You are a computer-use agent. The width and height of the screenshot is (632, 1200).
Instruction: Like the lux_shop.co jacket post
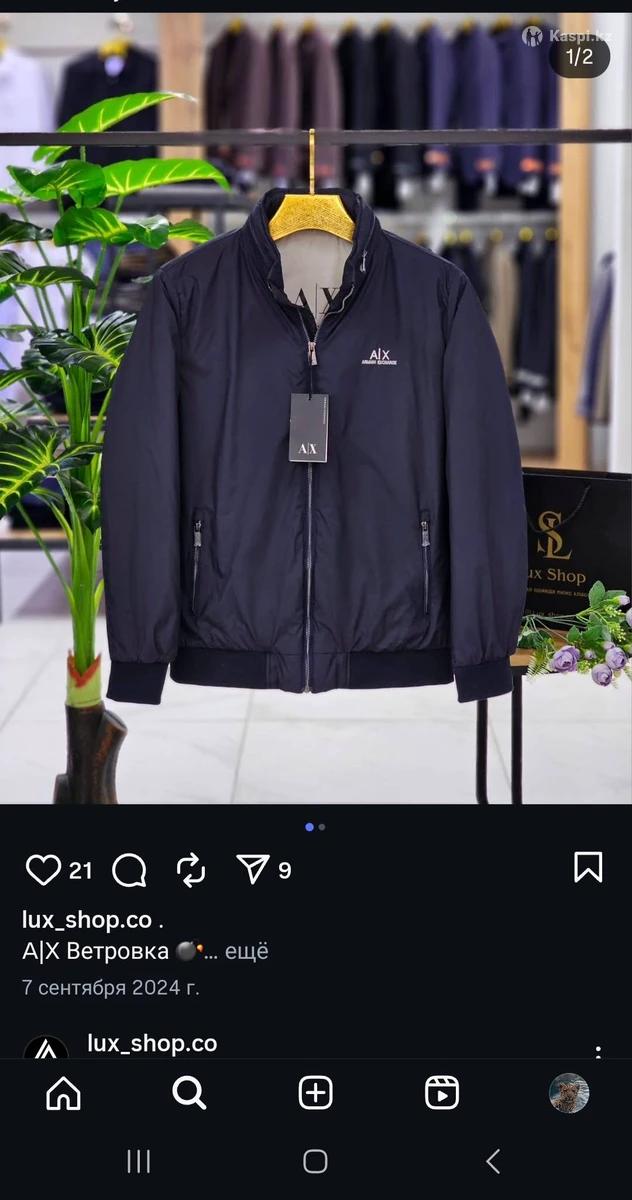point(43,870)
